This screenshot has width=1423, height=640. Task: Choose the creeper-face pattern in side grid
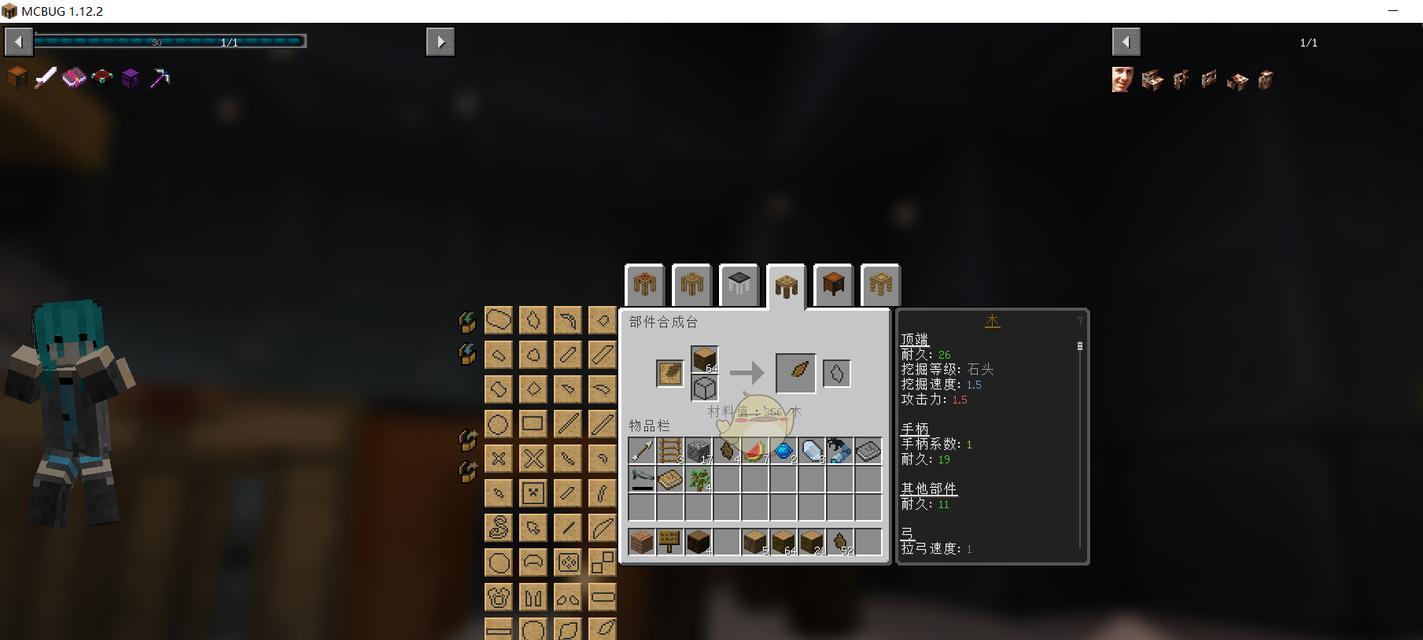point(533,493)
